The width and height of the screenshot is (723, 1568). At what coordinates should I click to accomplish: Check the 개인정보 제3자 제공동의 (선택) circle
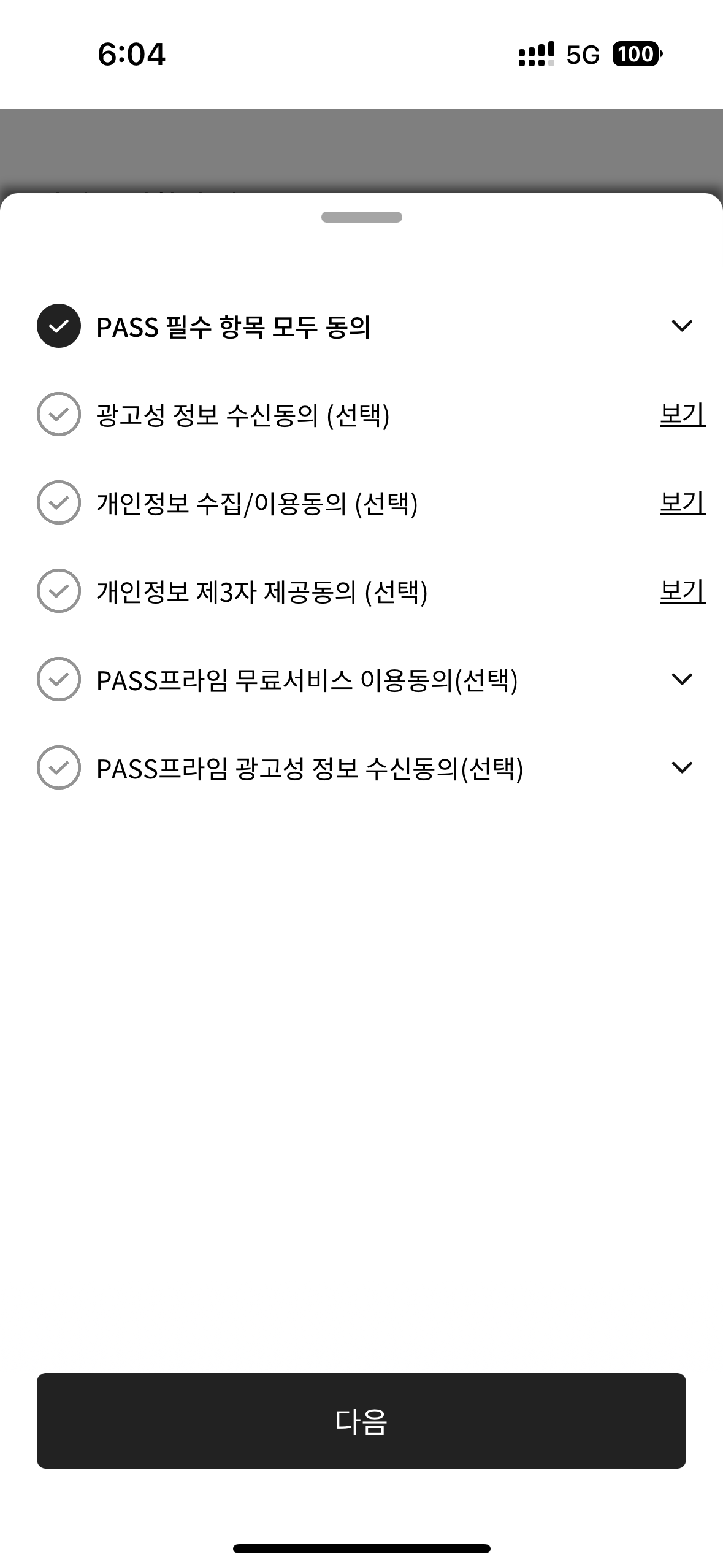(x=59, y=591)
